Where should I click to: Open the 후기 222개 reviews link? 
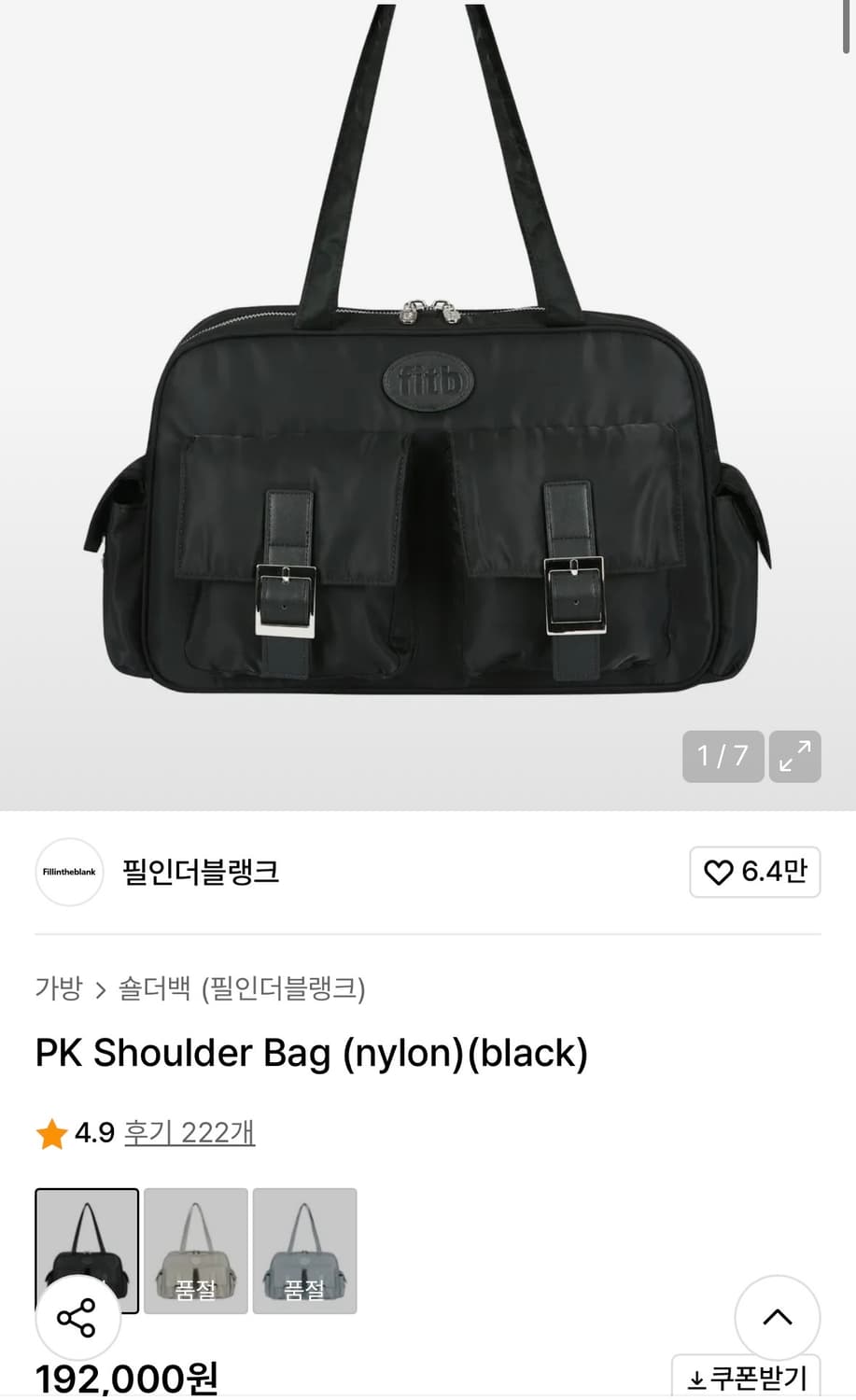[189, 1133]
